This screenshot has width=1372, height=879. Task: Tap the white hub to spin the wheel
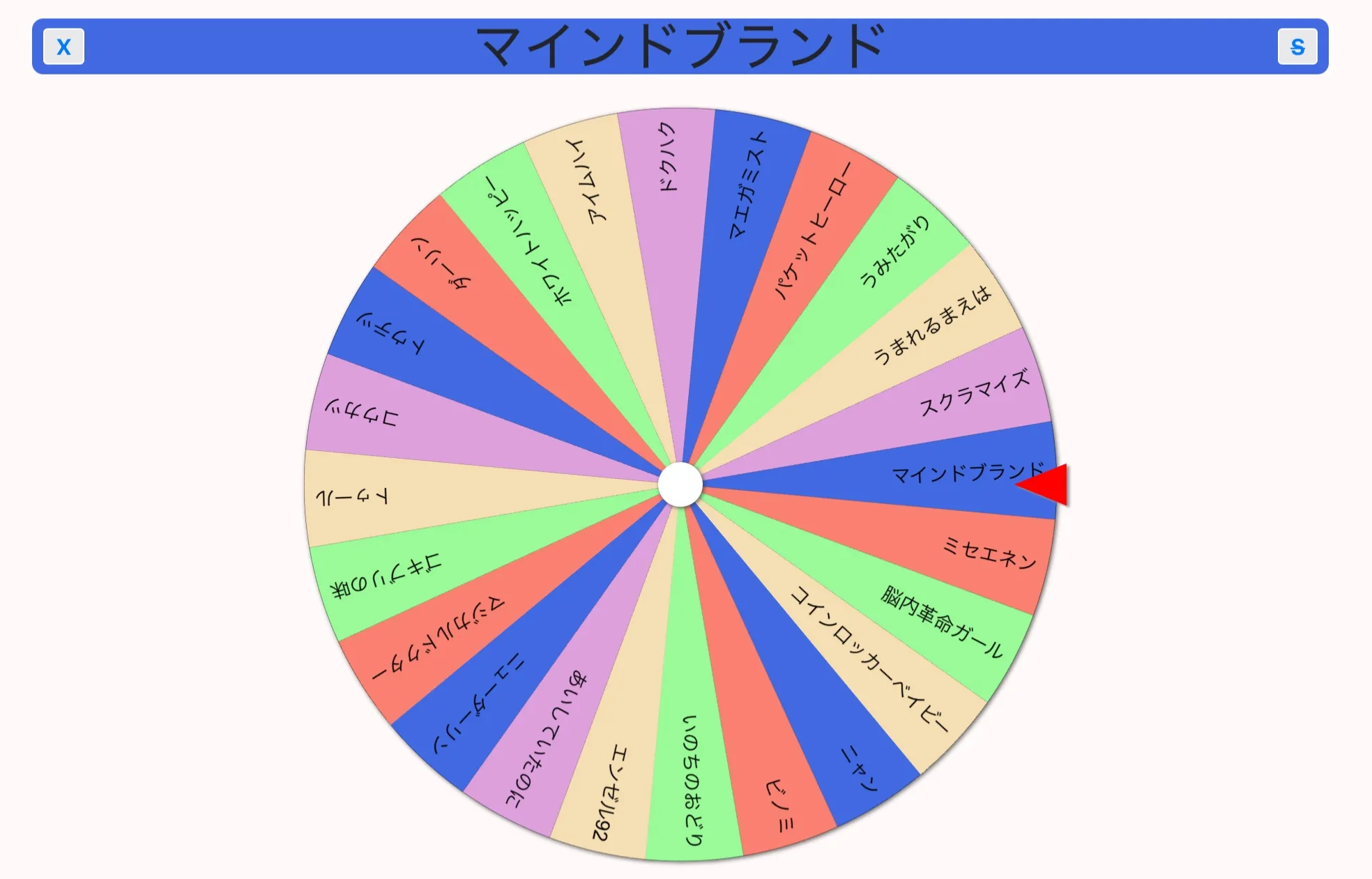coord(680,484)
